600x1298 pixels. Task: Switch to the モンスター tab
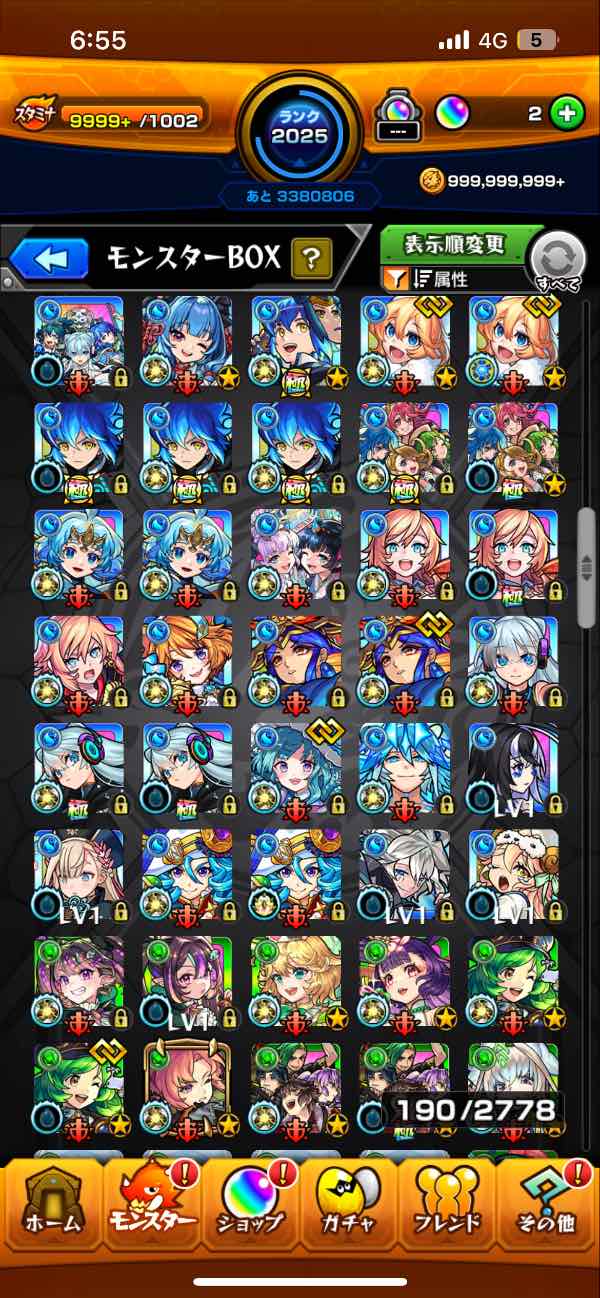pyautogui.click(x=150, y=1207)
